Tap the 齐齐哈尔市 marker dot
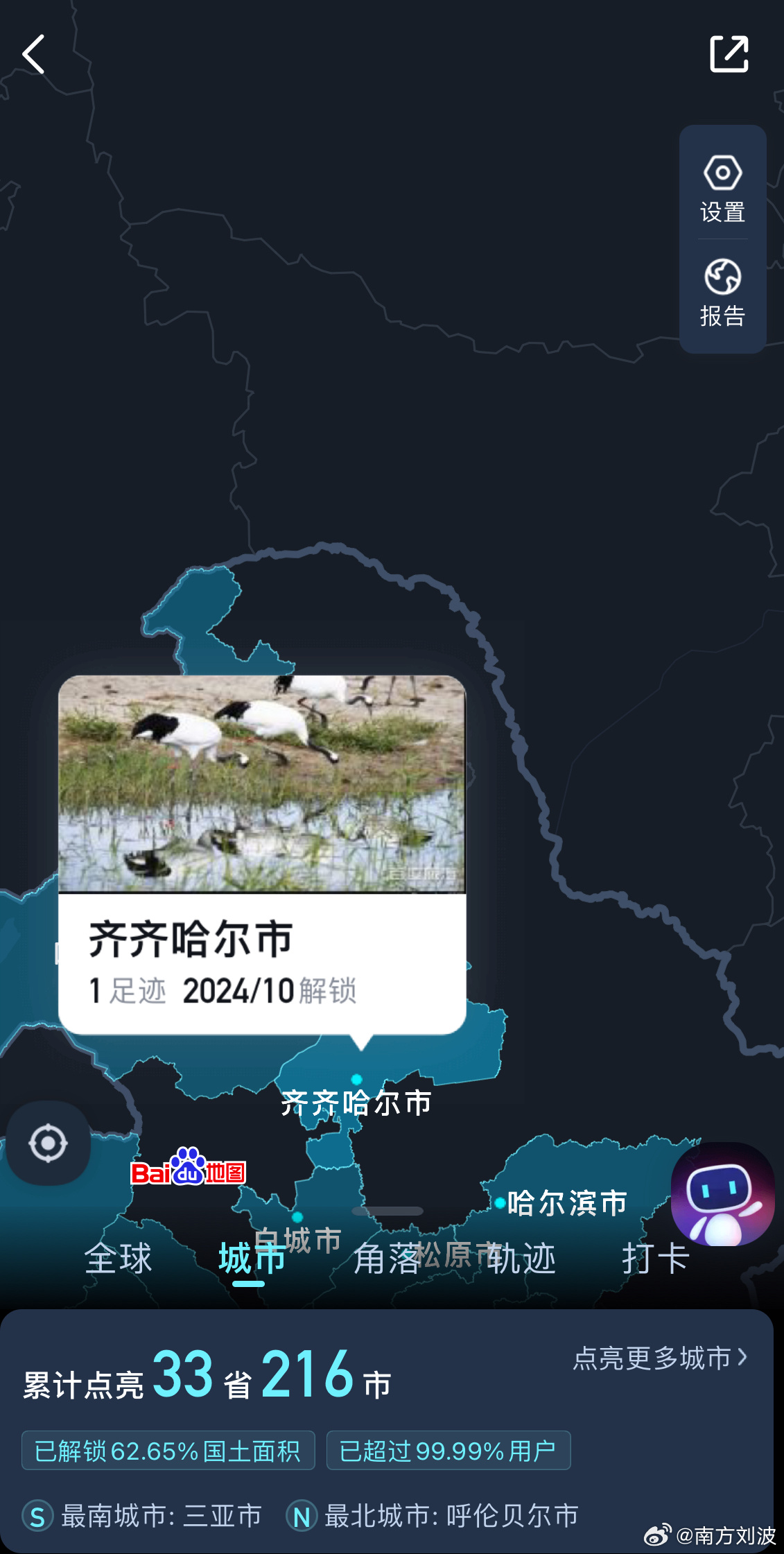 (358, 1078)
